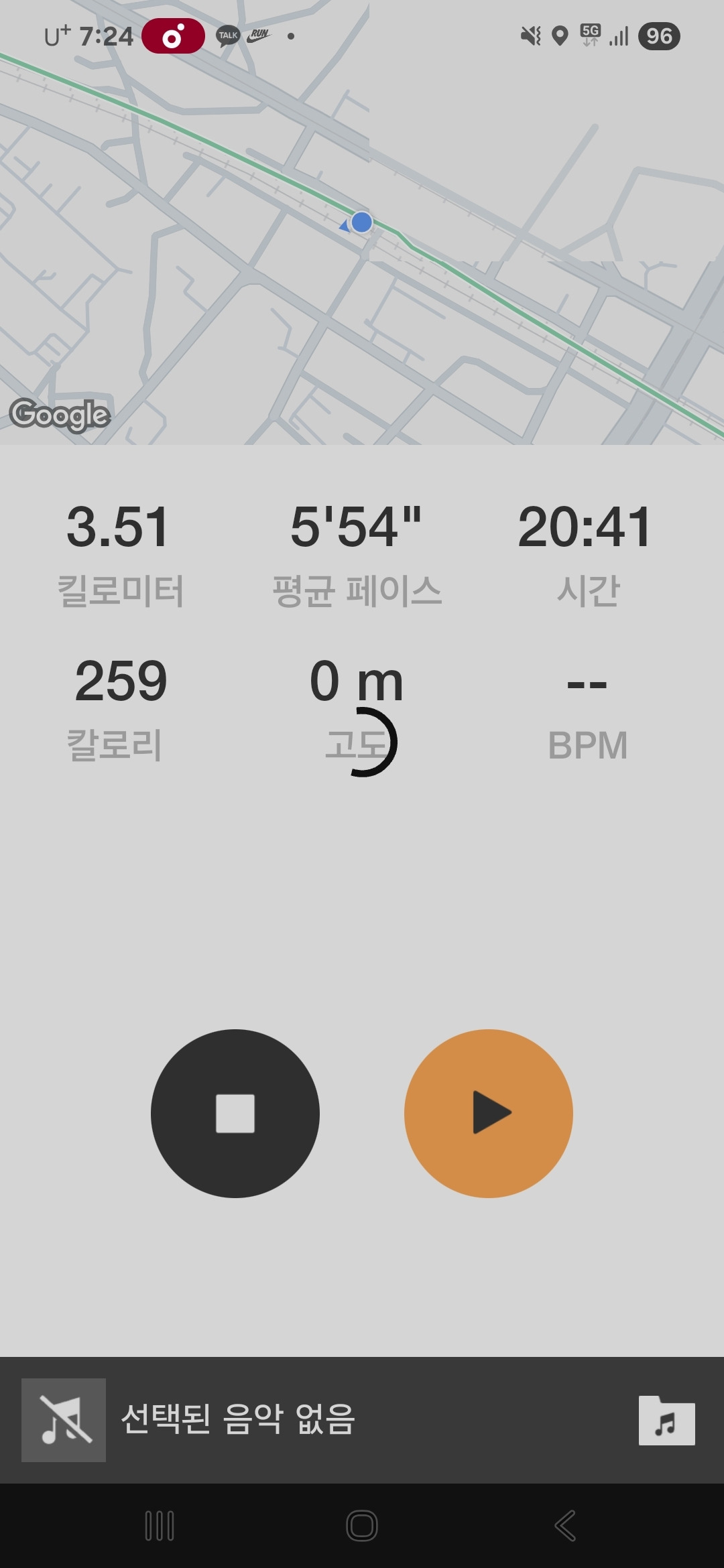The height and width of the screenshot is (1568, 724).
Task: Go back using the system back button
Action: pos(564,1526)
